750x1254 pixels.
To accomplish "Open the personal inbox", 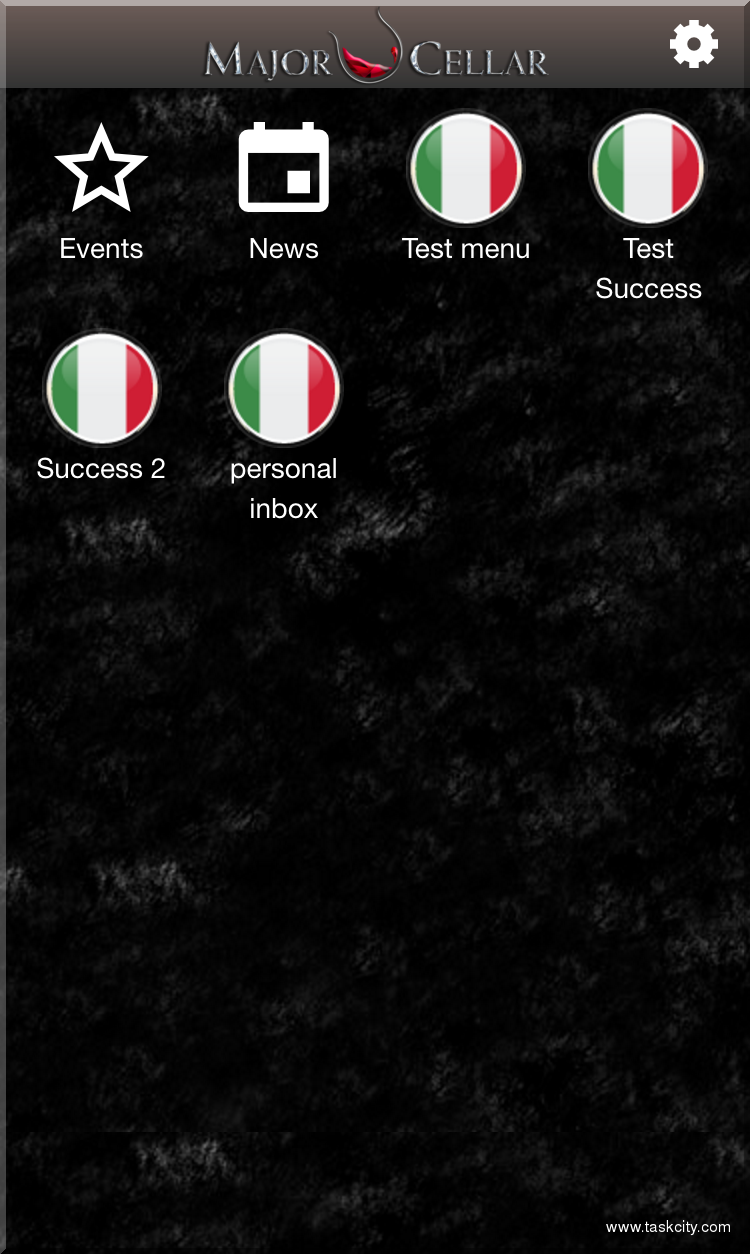I will click(x=284, y=389).
